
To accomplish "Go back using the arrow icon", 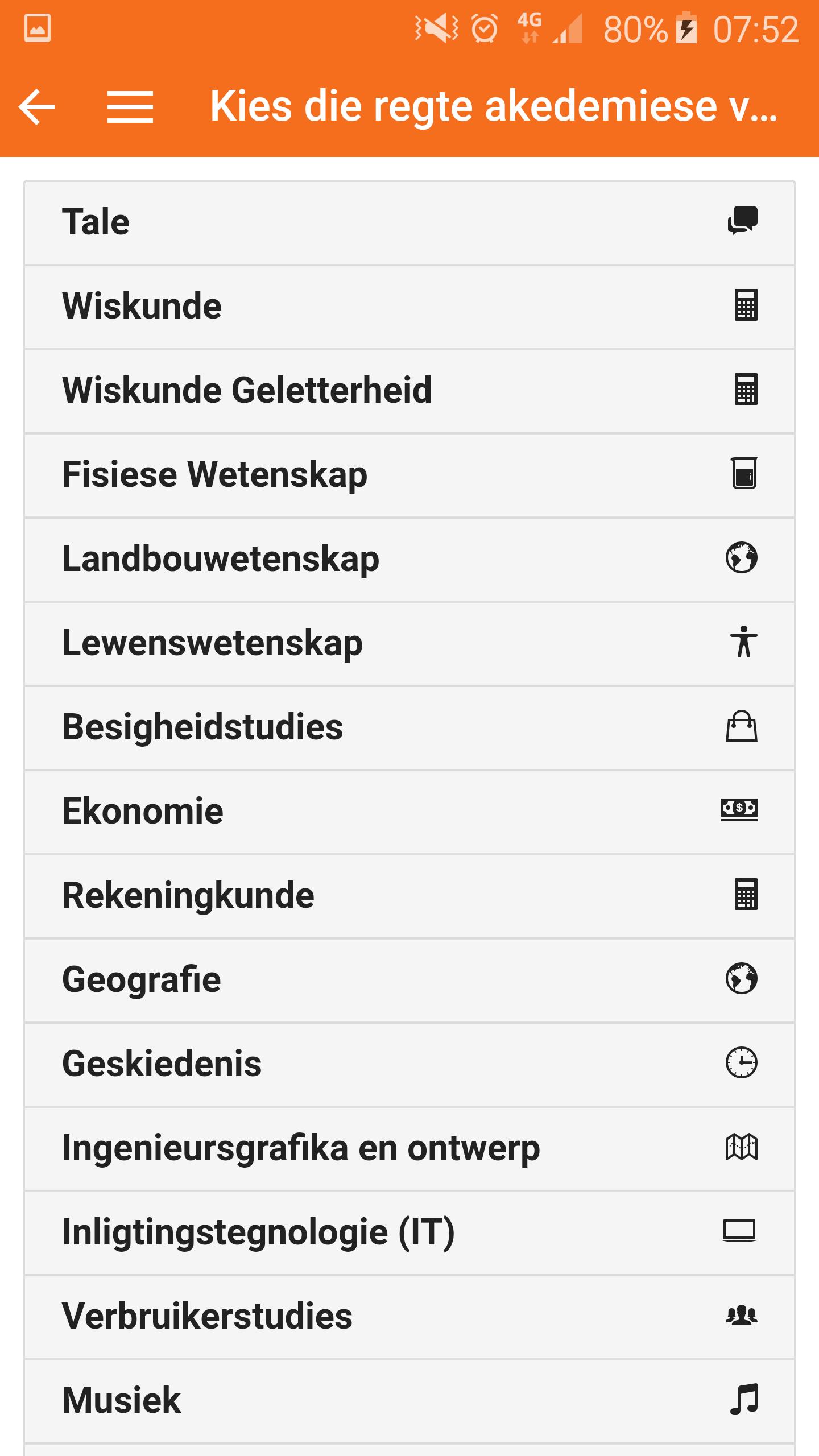I will 37,106.
